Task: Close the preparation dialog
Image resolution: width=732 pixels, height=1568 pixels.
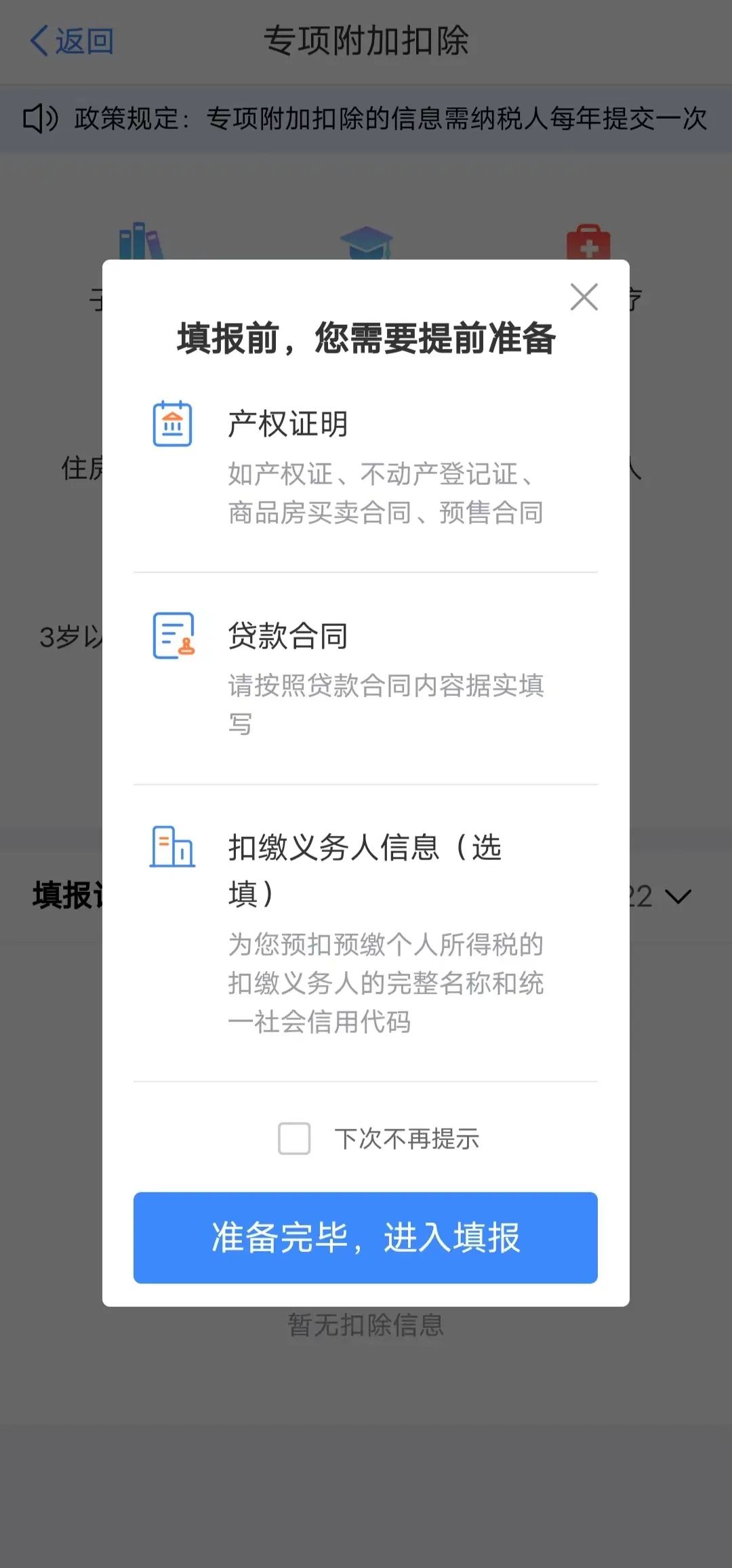Action: click(x=584, y=297)
